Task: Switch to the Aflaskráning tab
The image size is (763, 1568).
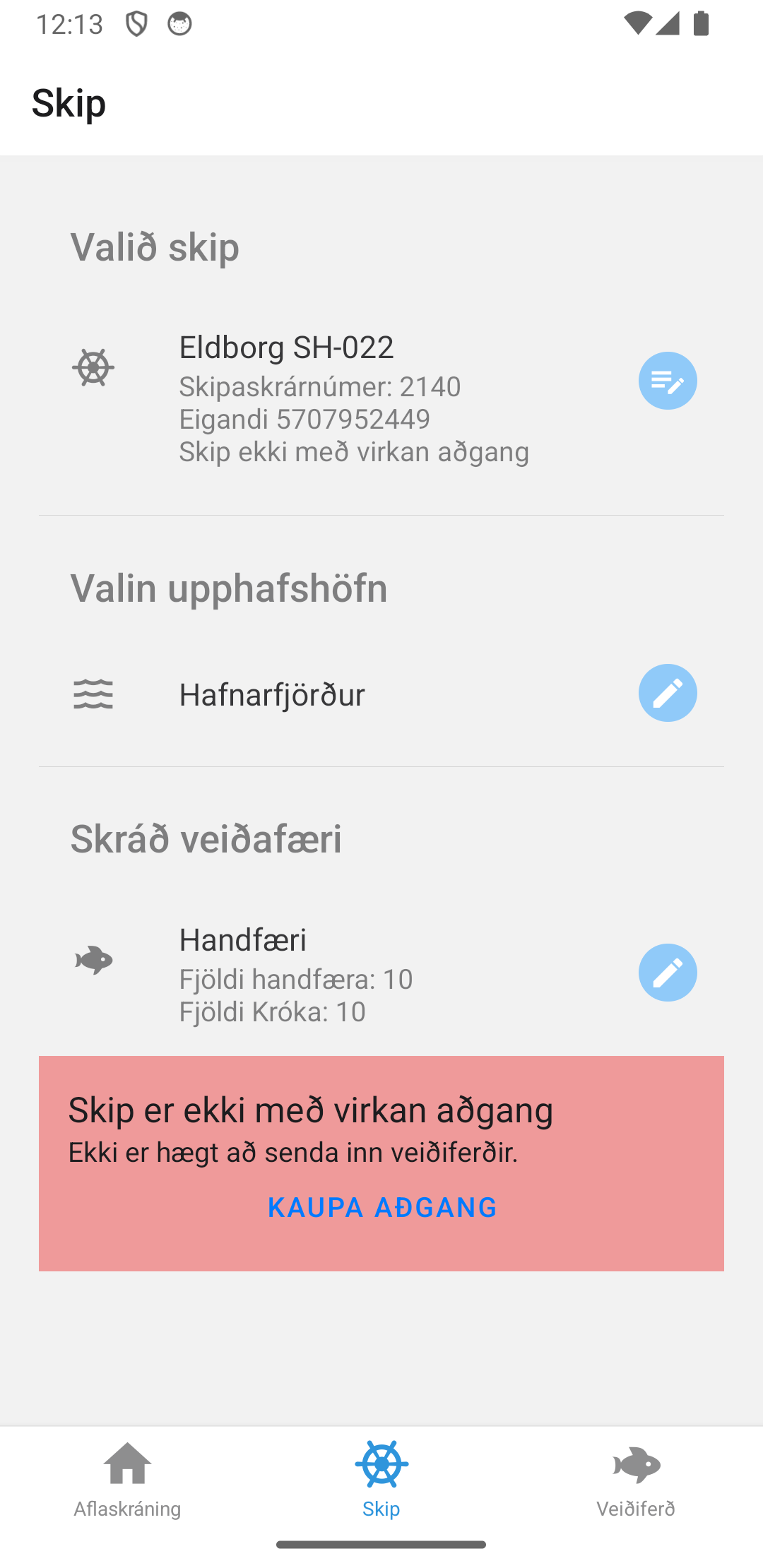Action: pyautogui.click(x=128, y=1483)
